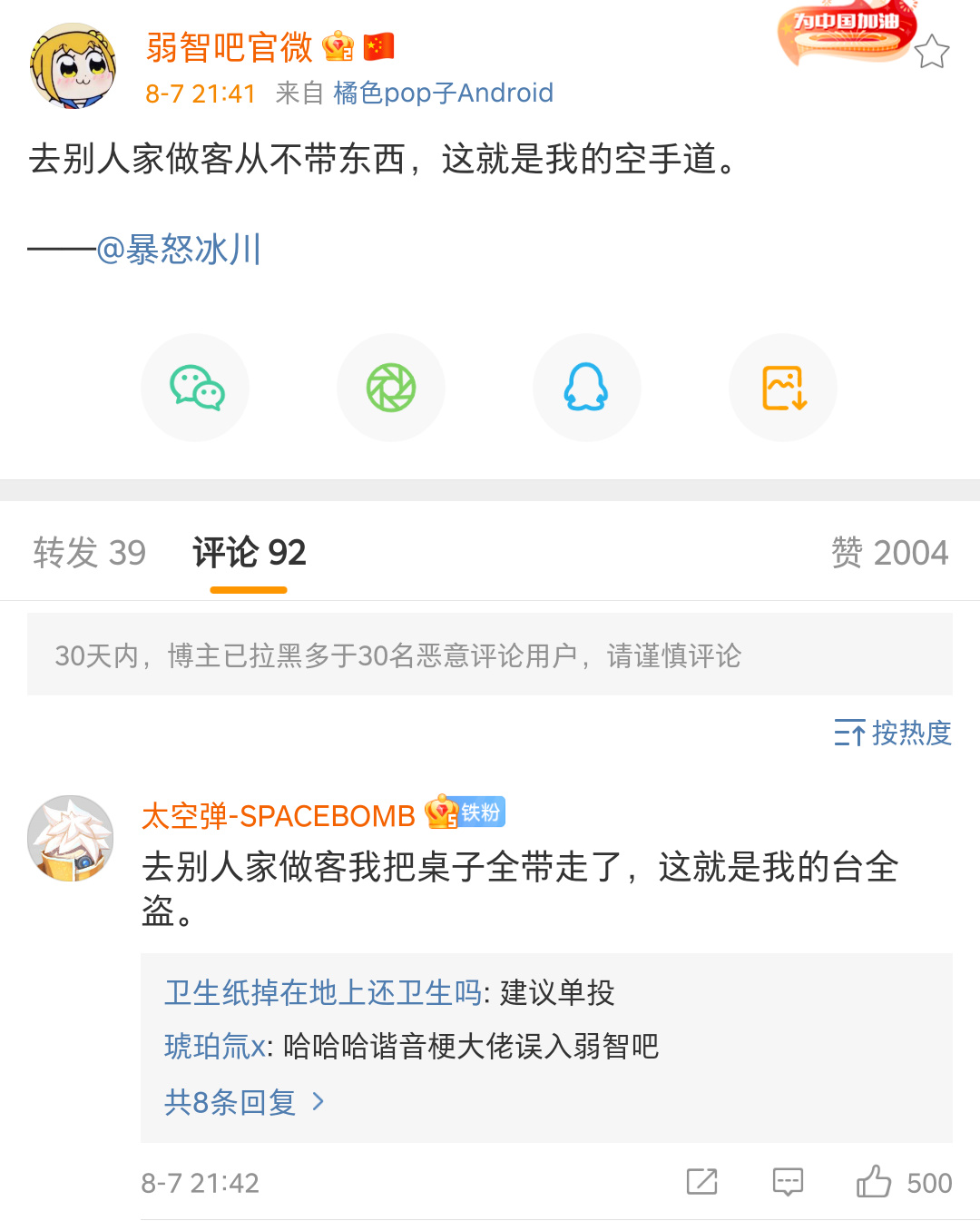Image resolution: width=980 pixels, height=1221 pixels.
Task: Open the 橘色pop子Android source link
Action: point(443,93)
